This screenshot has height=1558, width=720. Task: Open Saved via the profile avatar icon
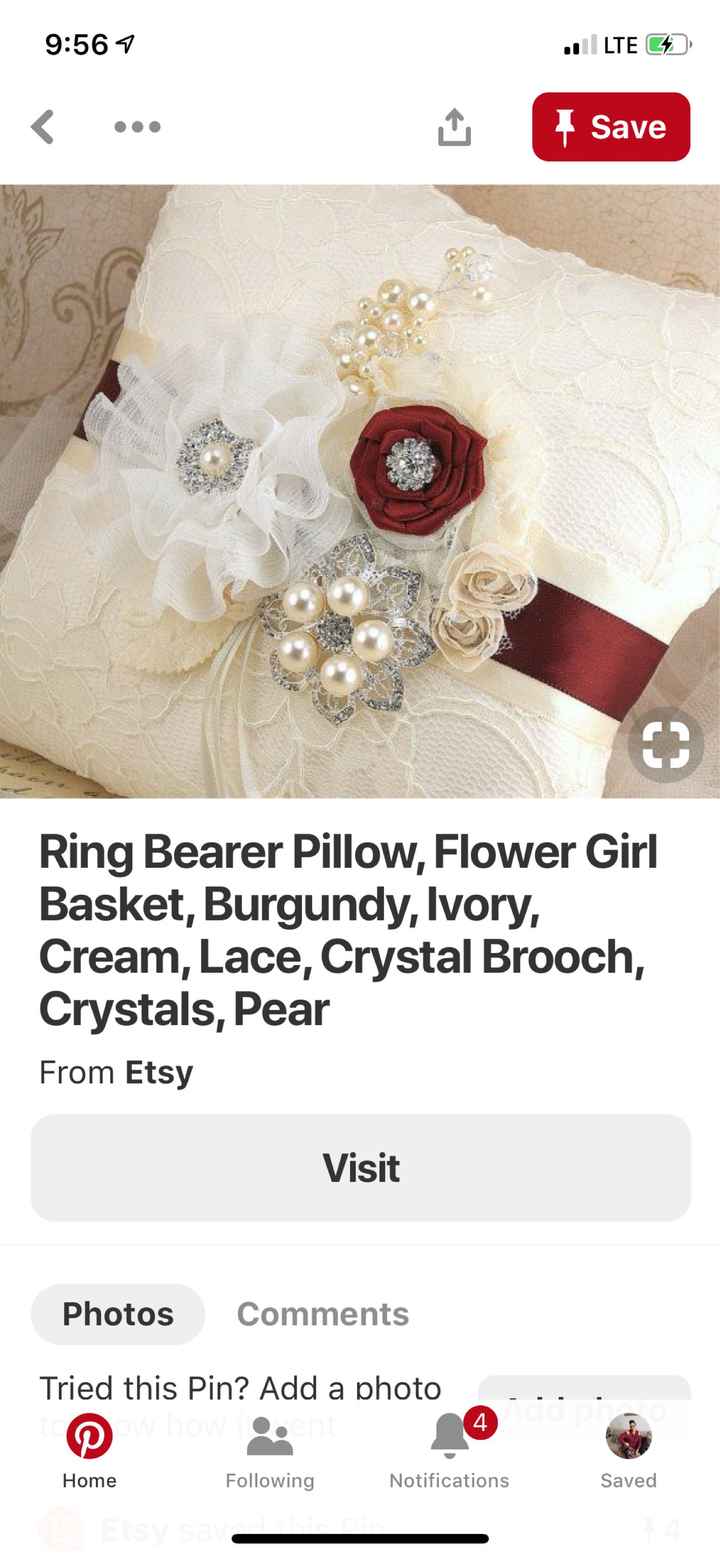629,1437
